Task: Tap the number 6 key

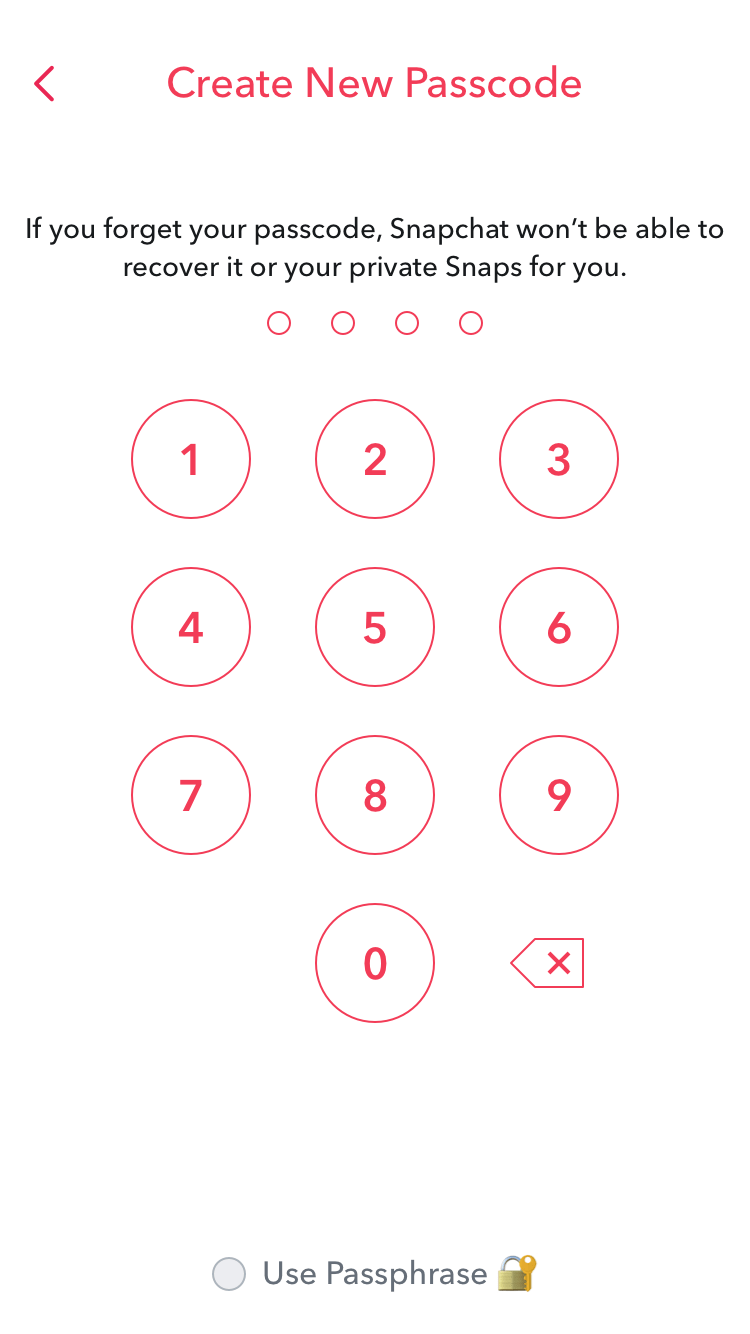Action: click(x=559, y=627)
